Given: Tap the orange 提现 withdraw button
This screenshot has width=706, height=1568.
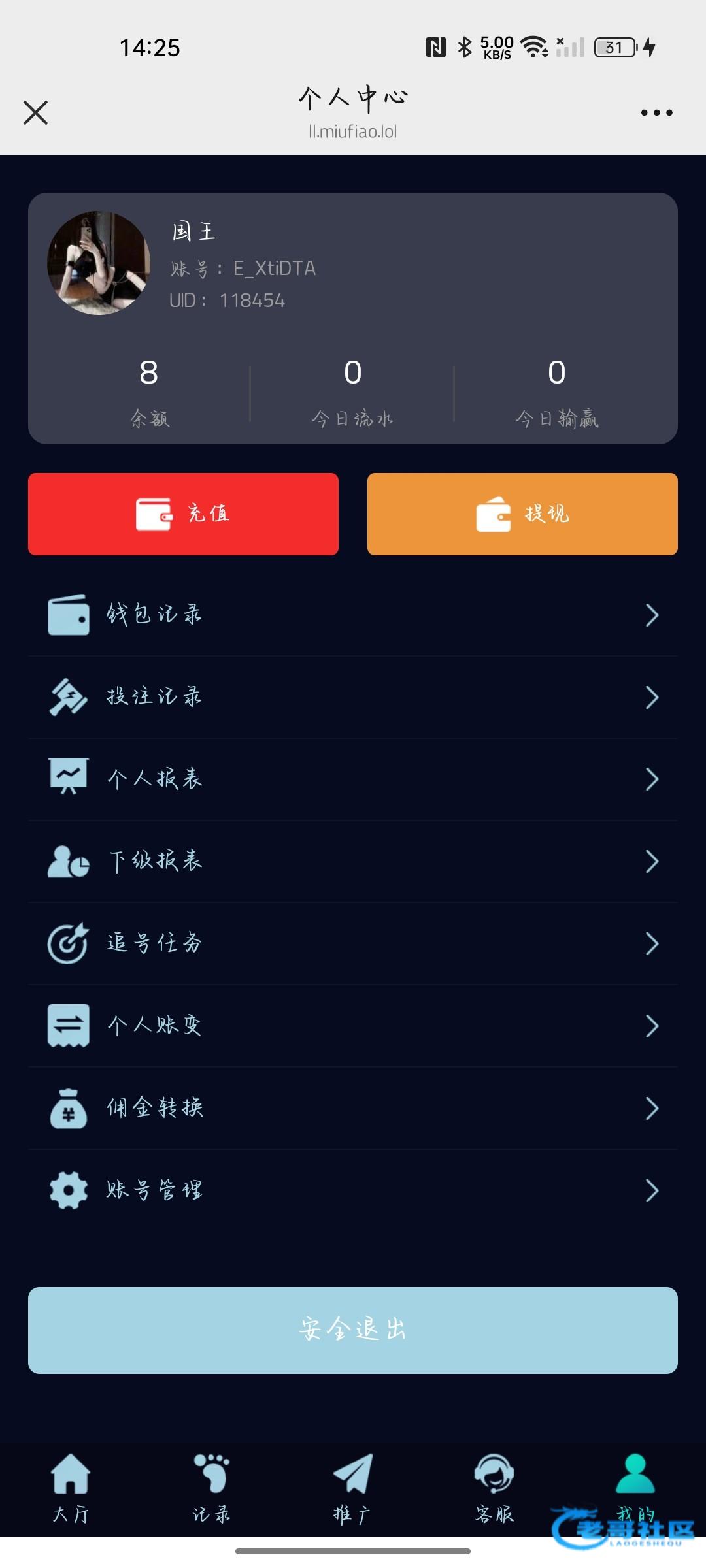Looking at the screenshot, I should pos(522,514).
